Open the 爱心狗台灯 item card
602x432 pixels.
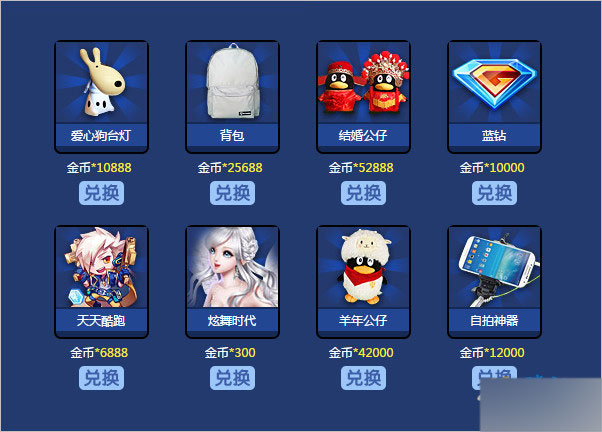click(101, 96)
